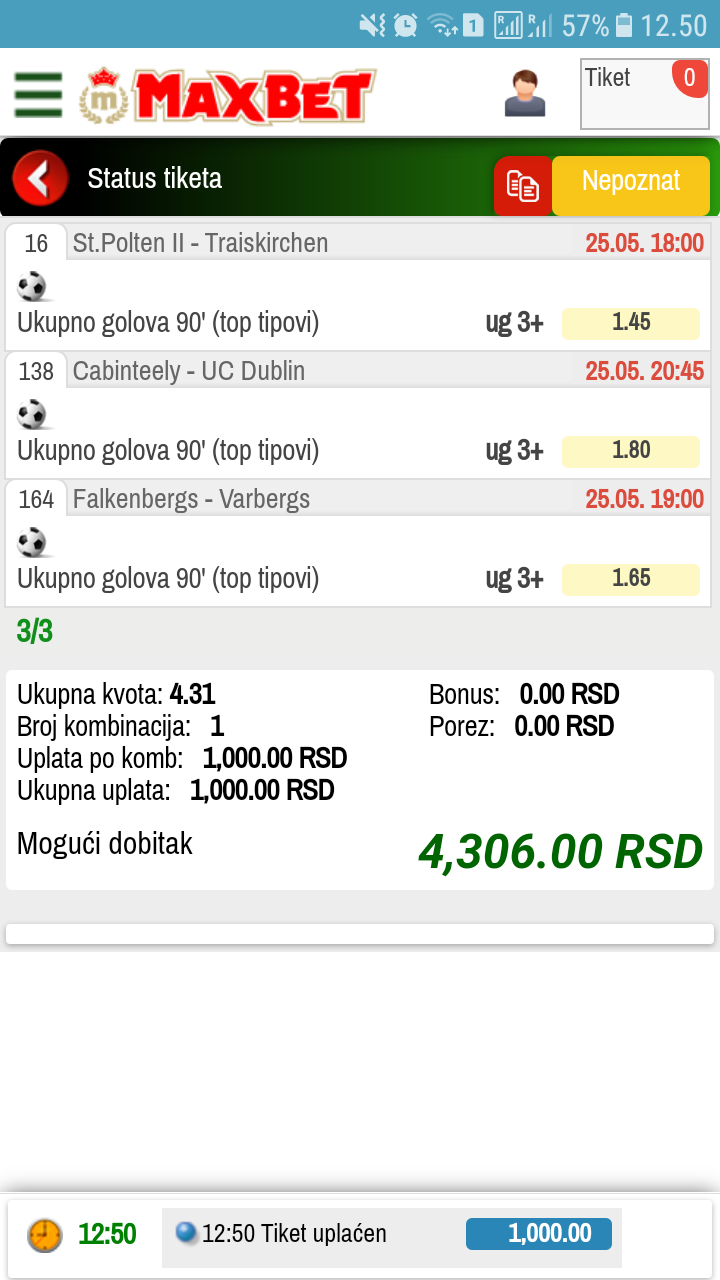Open St.Polten II - Traiskirchen match

pyautogui.click(x=200, y=243)
